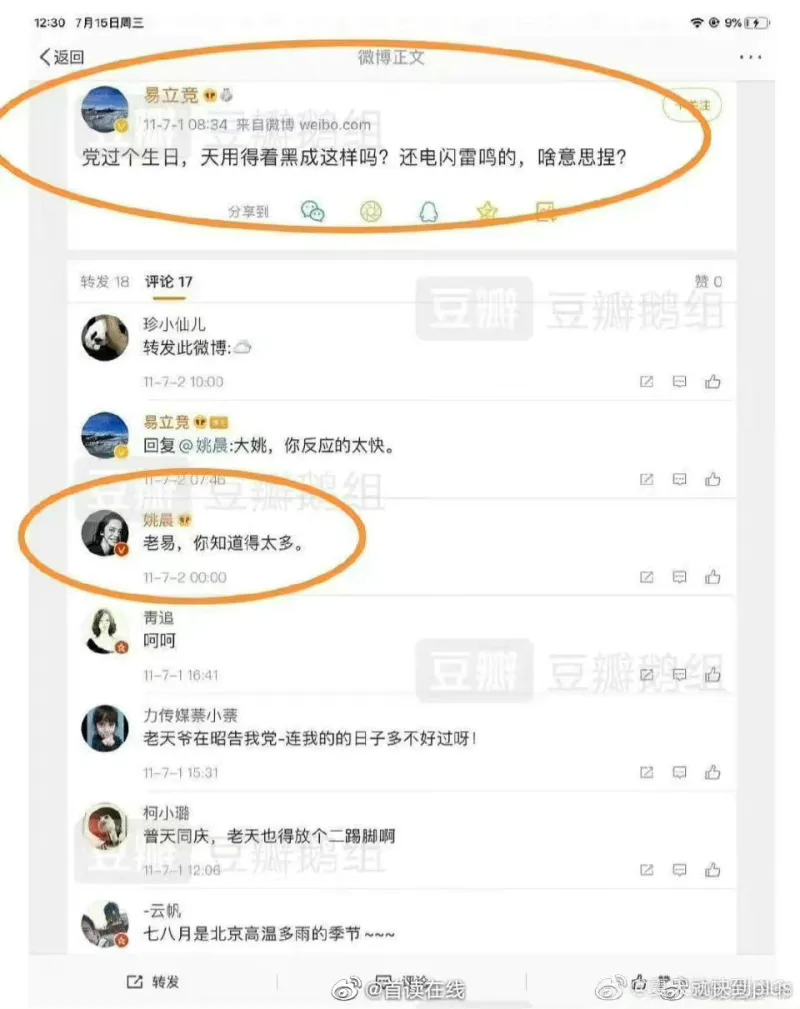
Task: Open the three-dot overflow menu
Action: 750,57
